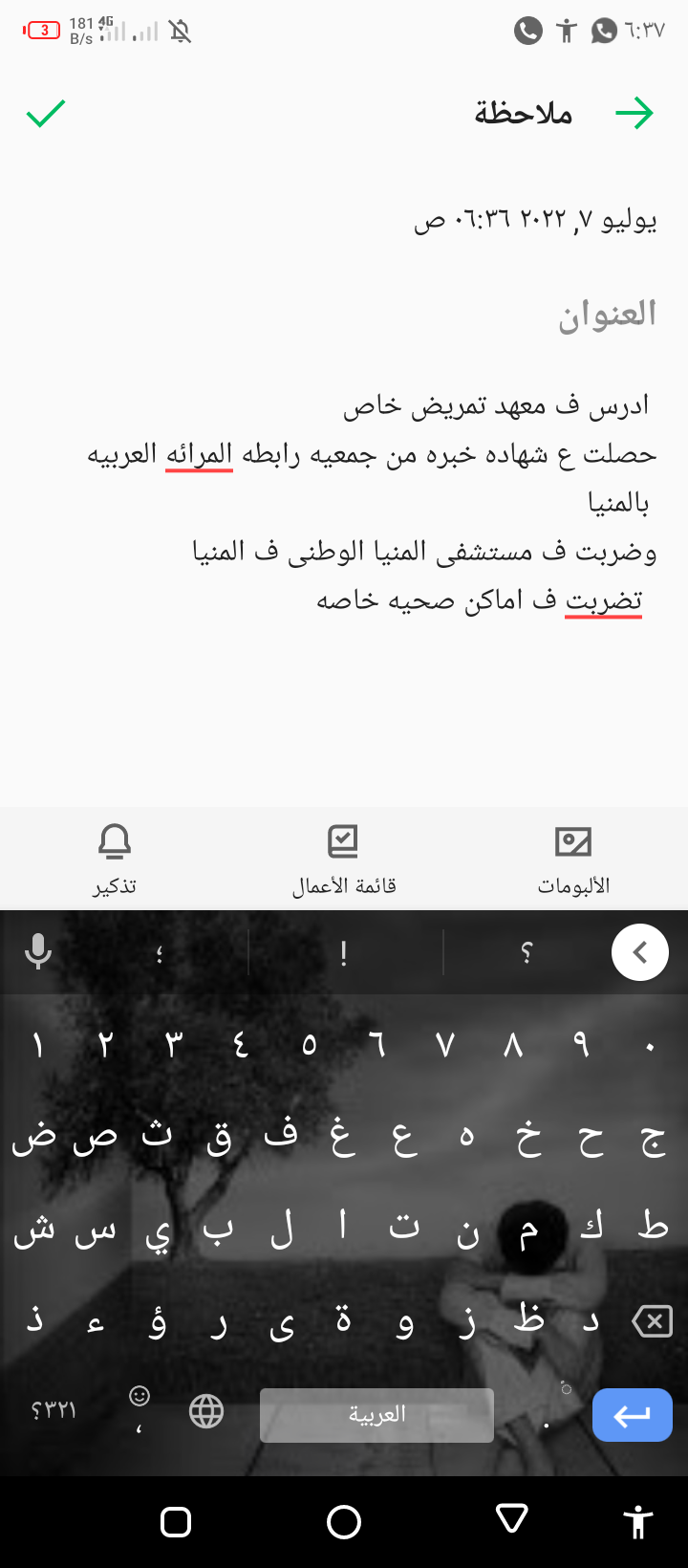Insert the exclamation mark suggestion
This screenshot has width=688, height=1568.
pos(344,952)
